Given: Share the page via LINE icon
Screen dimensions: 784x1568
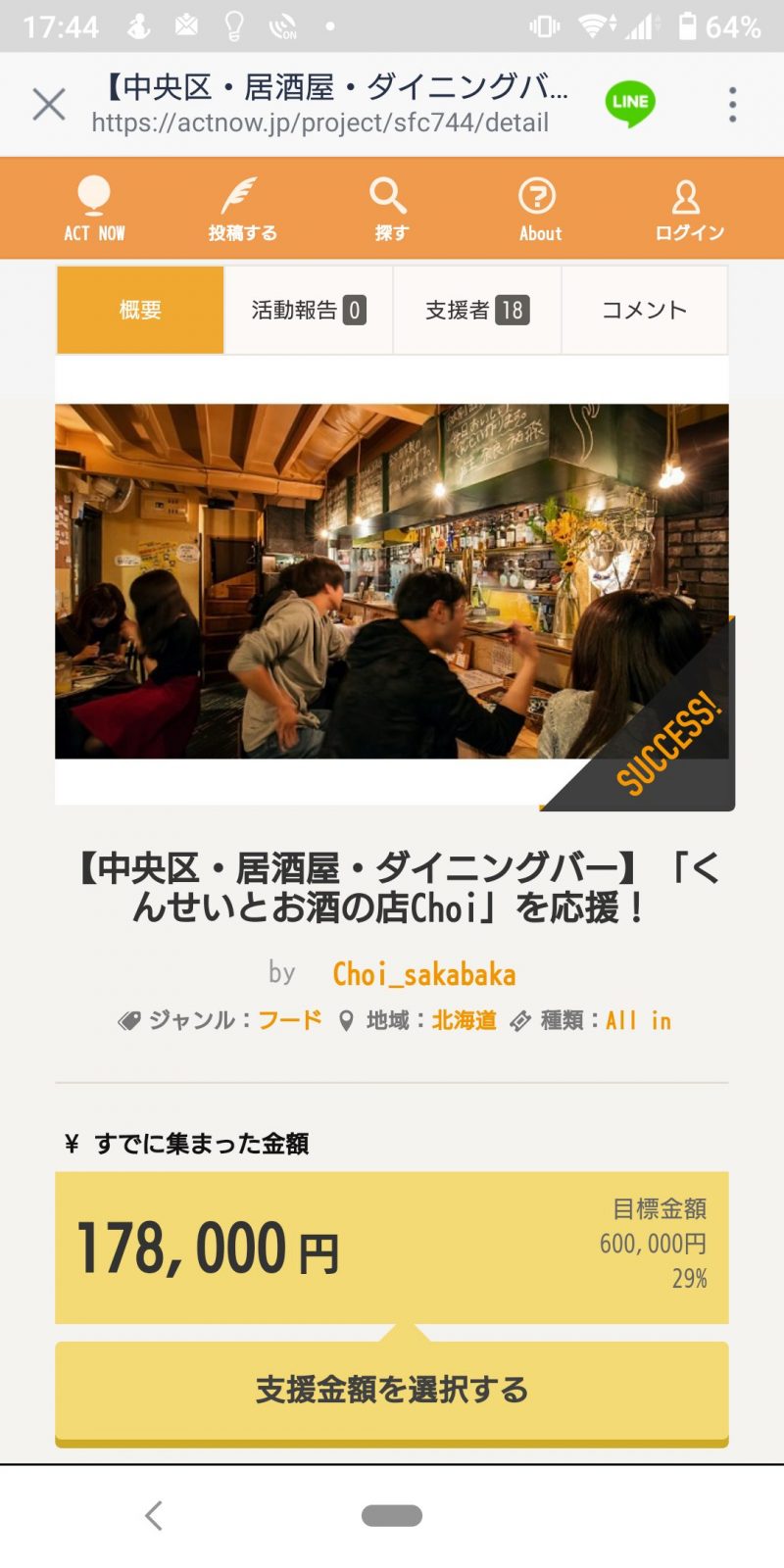Looking at the screenshot, I should [x=629, y=103].
